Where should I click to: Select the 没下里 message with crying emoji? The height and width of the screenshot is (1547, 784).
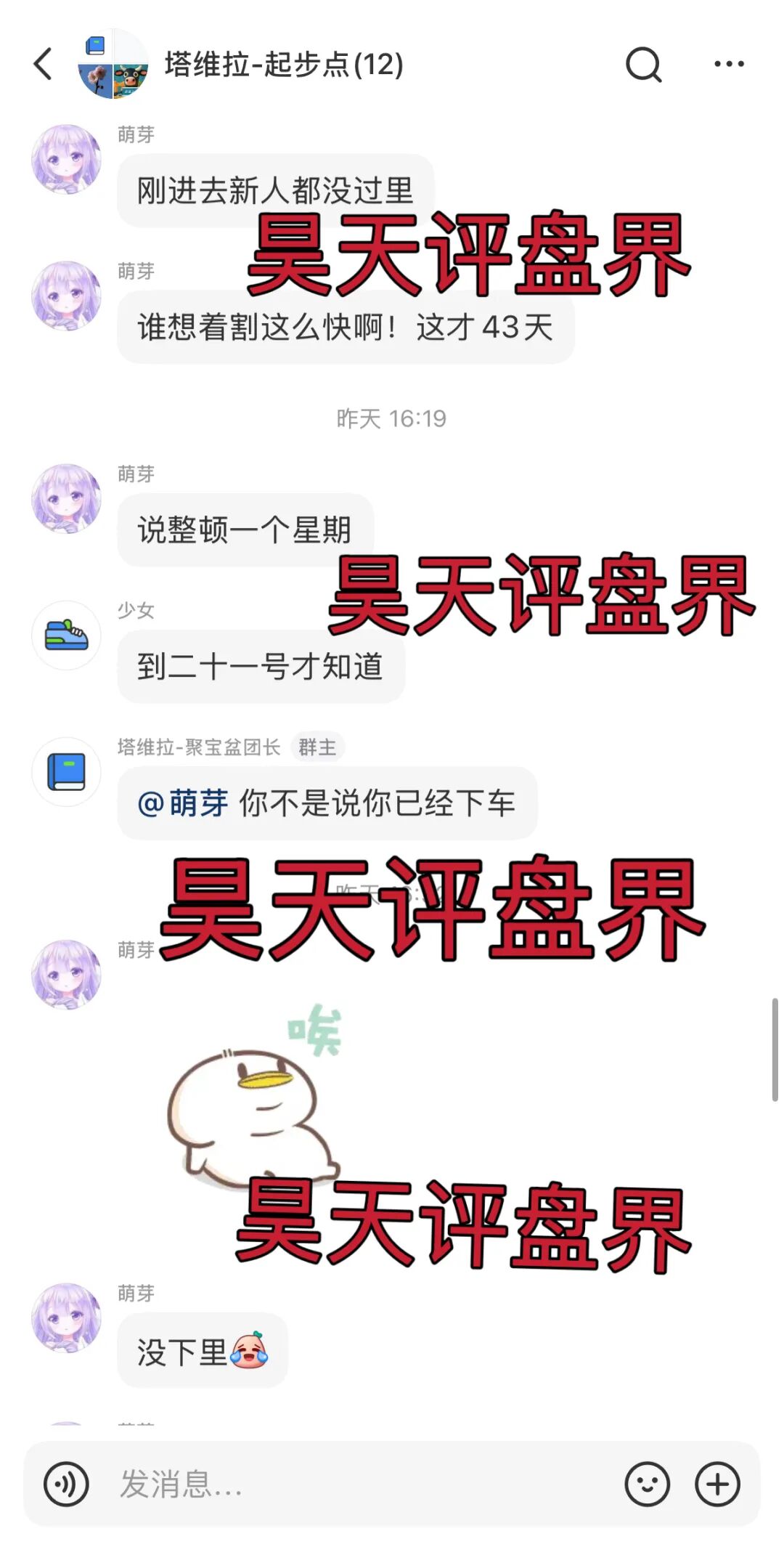pyautogui.click(x=202, y=1349)
